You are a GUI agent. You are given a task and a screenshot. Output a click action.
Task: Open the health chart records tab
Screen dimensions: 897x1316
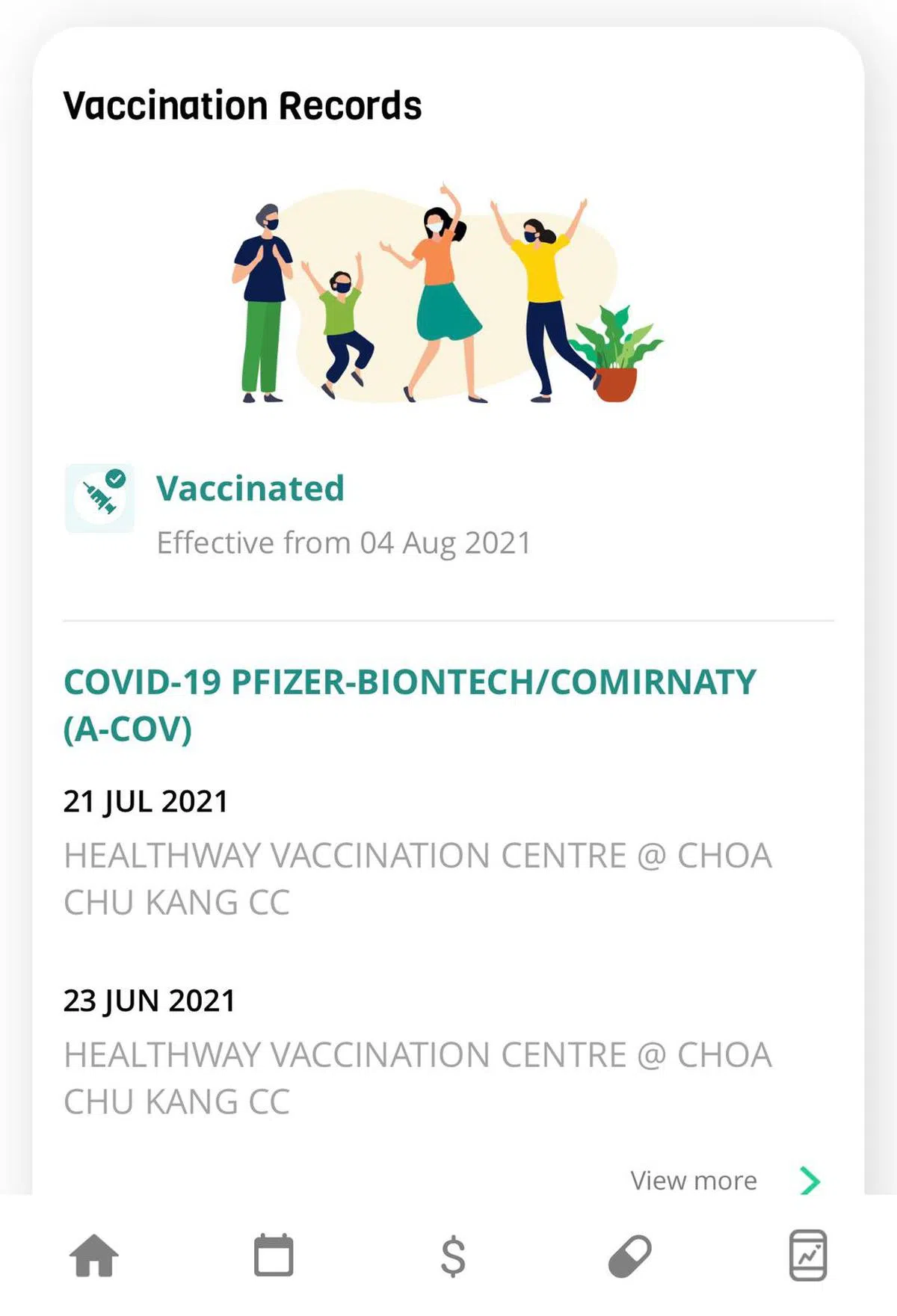click(808, 1255)
